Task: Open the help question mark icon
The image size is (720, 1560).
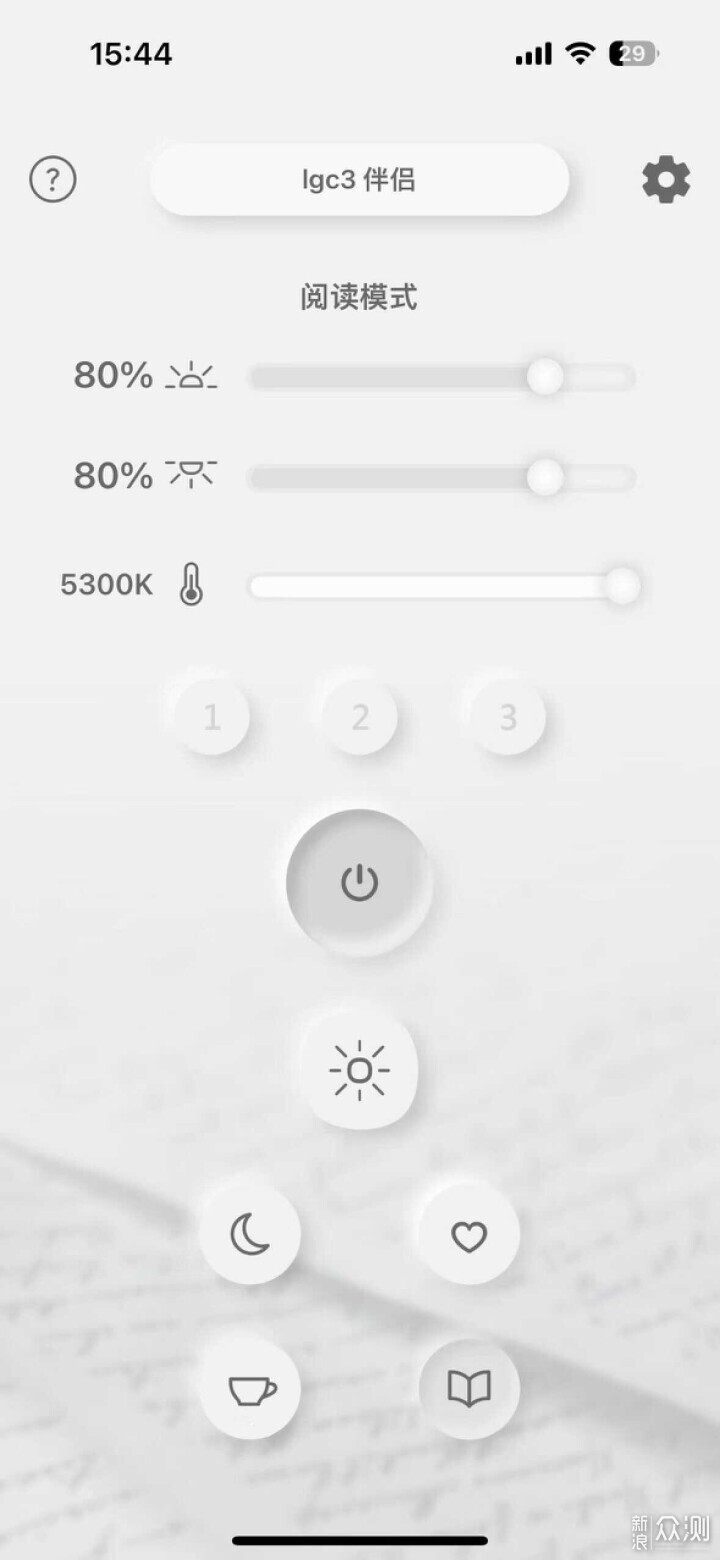Action: pyautogui.click(x=53, y=180)
